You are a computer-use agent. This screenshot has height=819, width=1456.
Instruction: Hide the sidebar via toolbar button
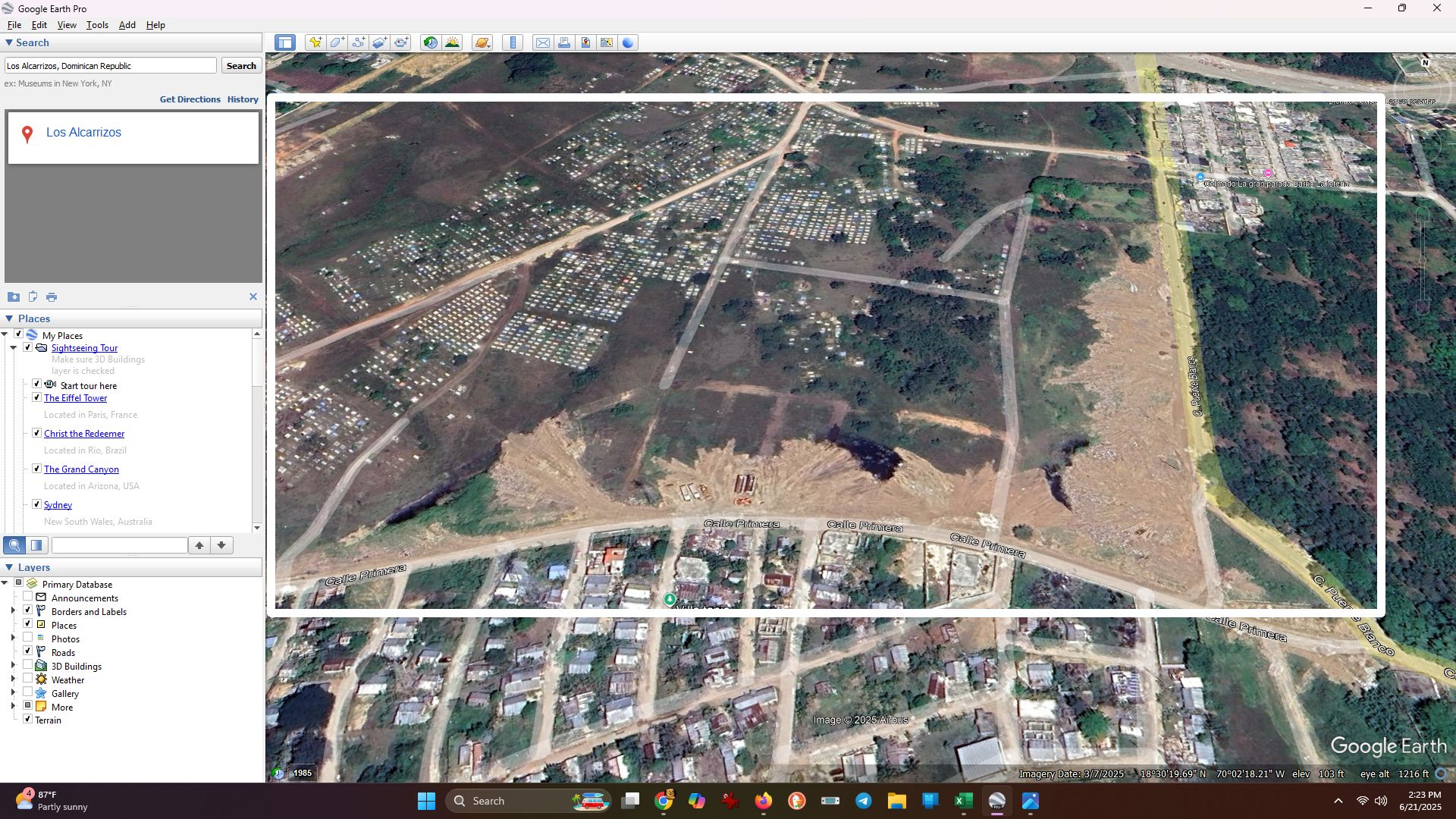285,43
